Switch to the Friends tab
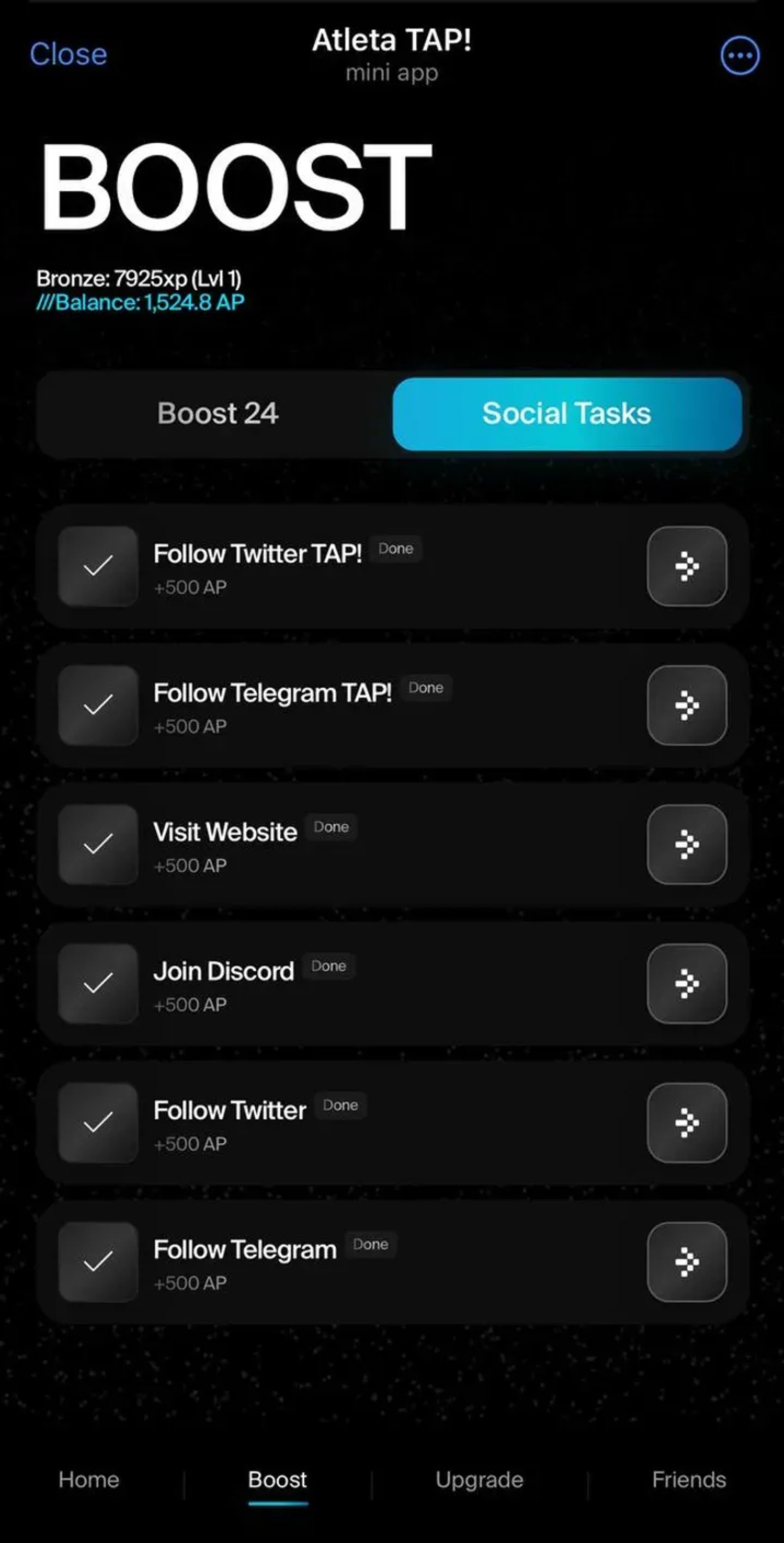Screen dimensions: 784x1543 click(x=689, y=1480)
